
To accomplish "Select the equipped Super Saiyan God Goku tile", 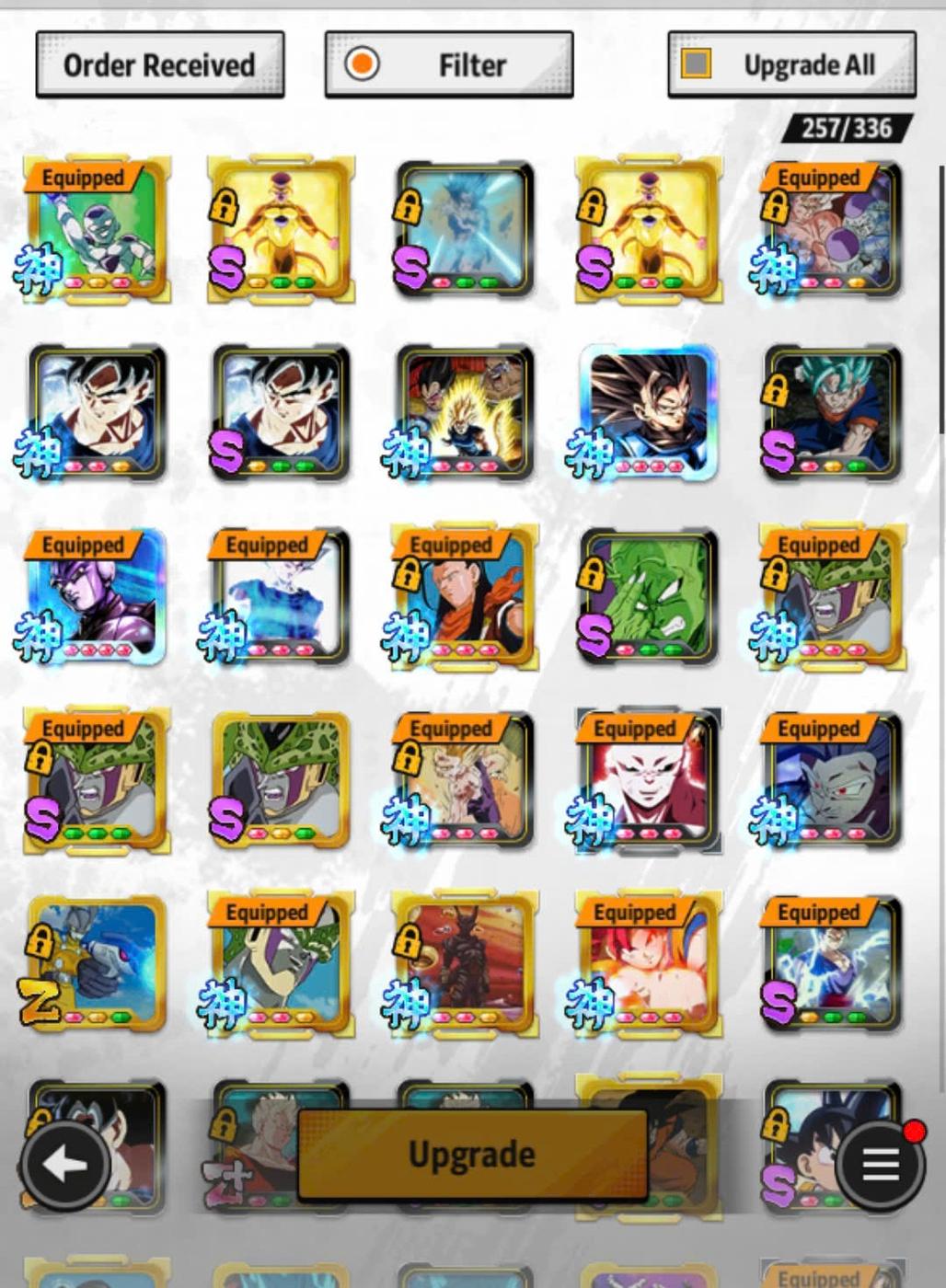I will click(649, 964).
